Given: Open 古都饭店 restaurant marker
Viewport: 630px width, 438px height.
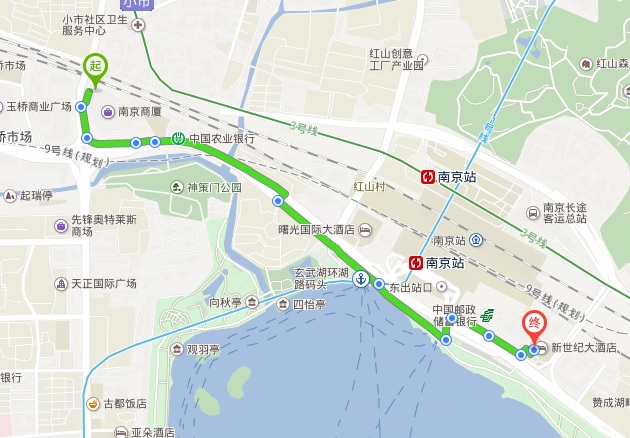Looking at the screenshot, I should coord(93,404).
